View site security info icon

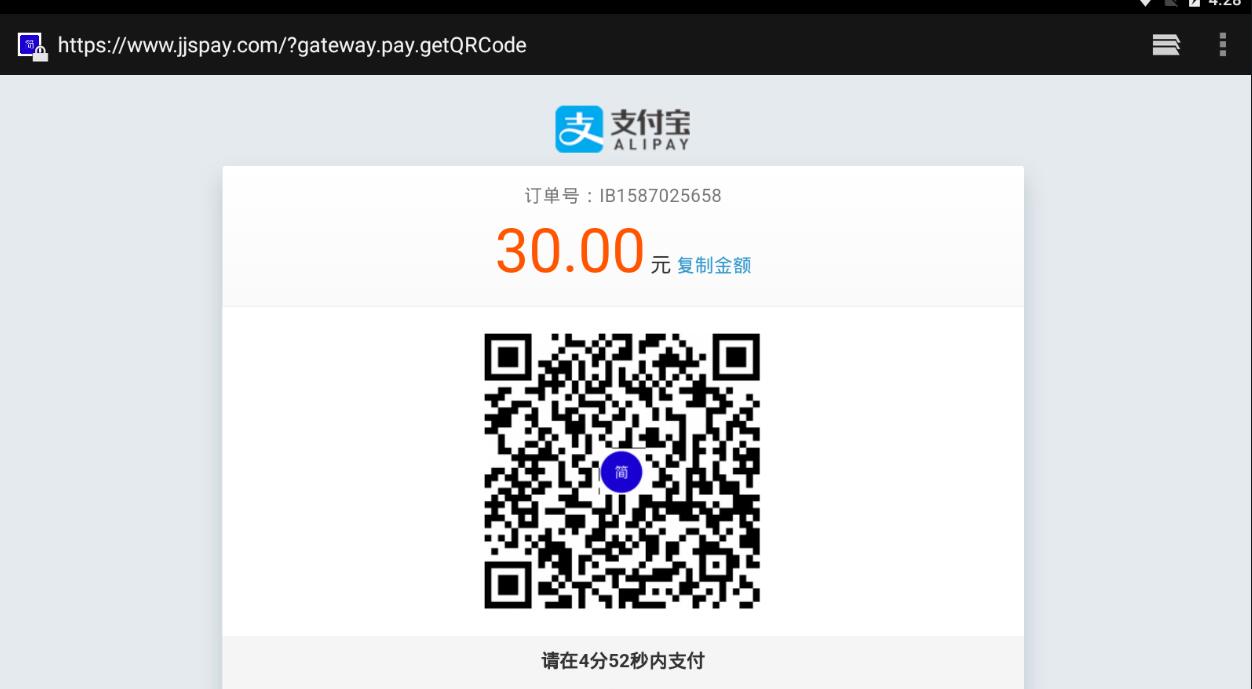point(32,46)
